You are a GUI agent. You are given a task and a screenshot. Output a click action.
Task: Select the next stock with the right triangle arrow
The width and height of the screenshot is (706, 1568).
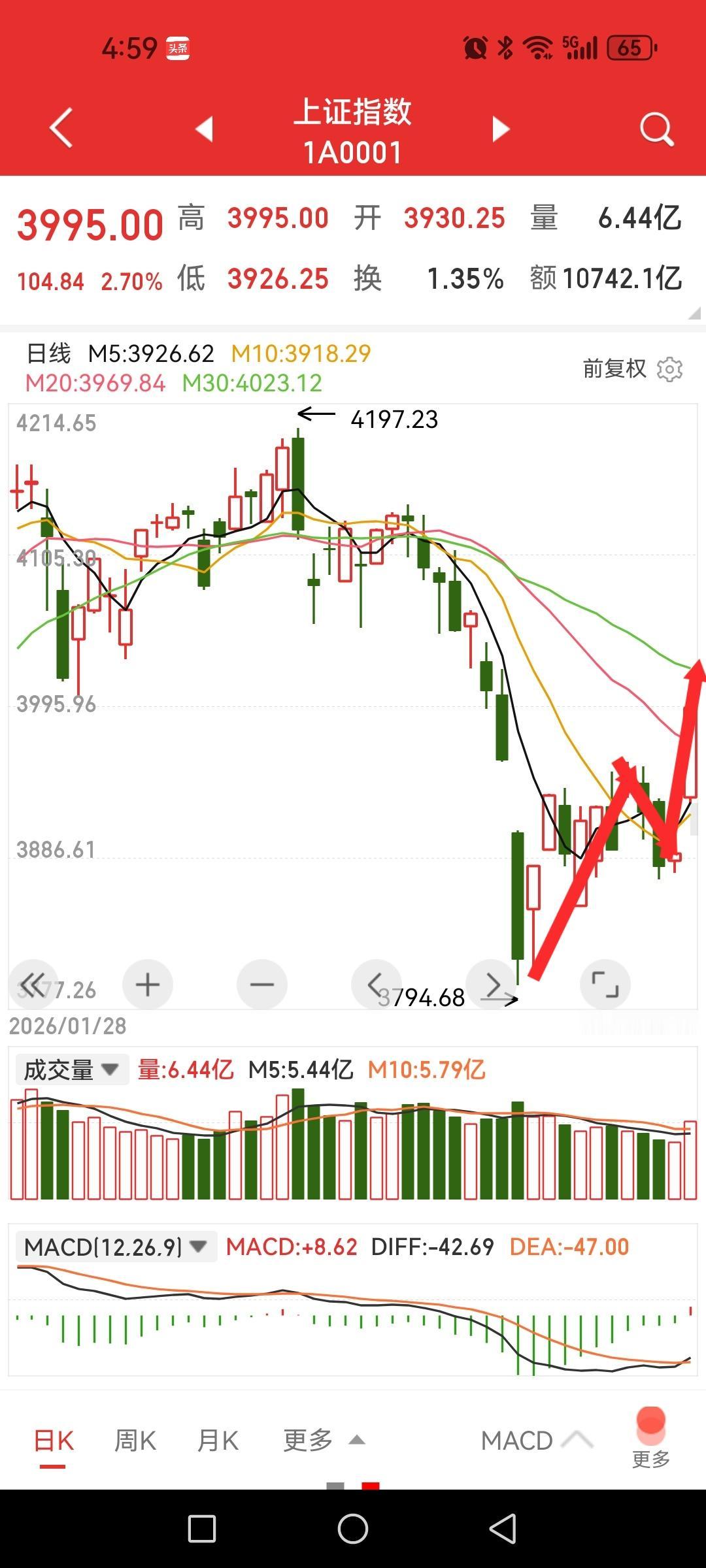[x=498, y=128]
